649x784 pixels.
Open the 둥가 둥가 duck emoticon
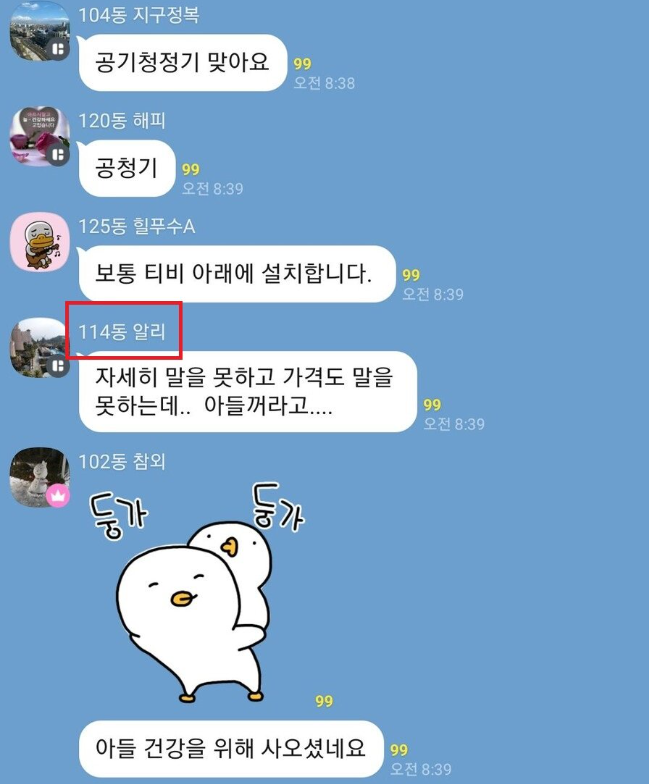click(200, 592)
